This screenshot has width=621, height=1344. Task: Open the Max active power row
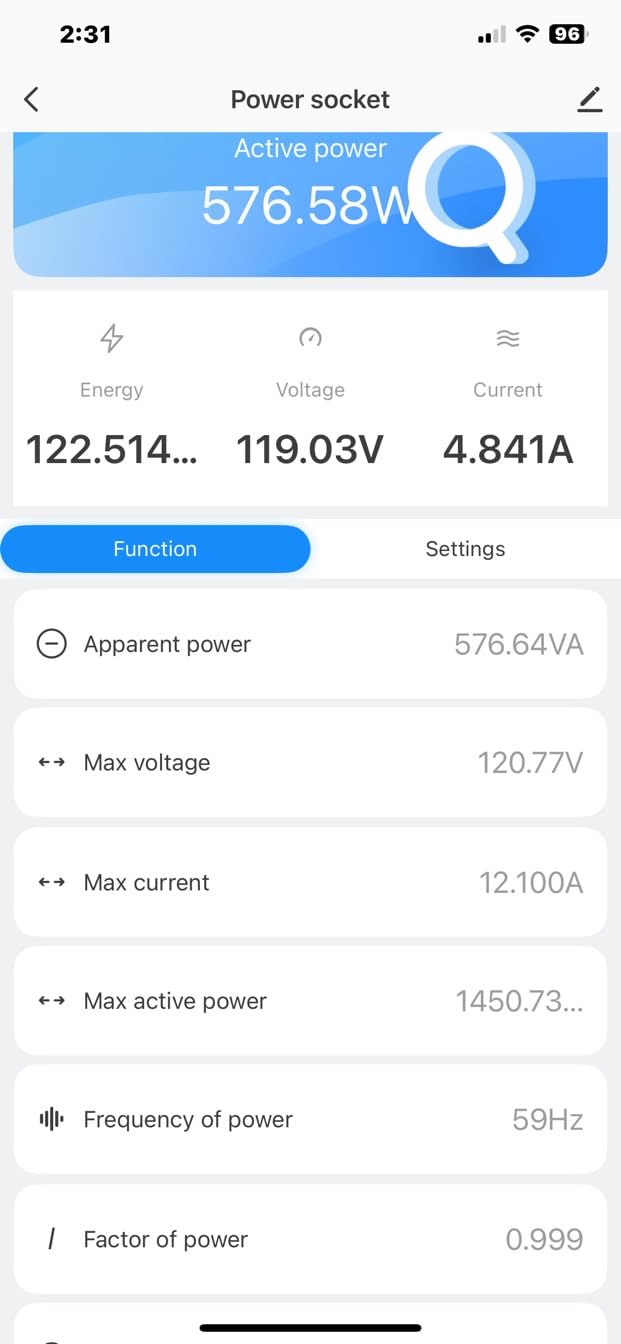(310, 1001)
